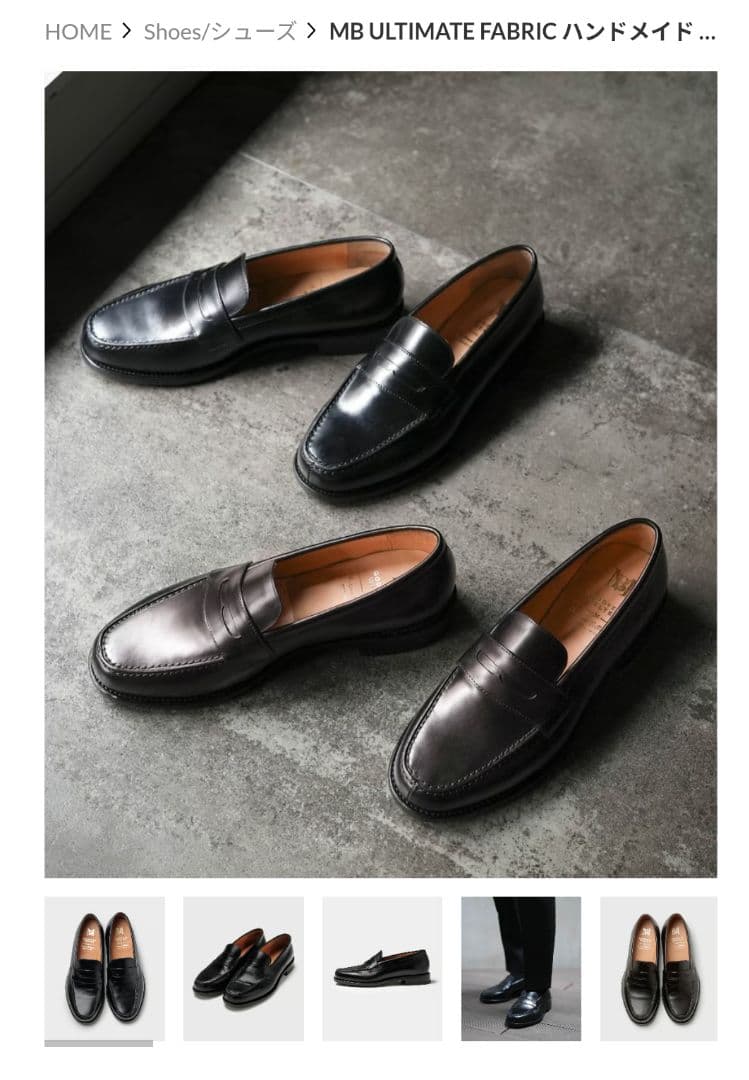Select the side-view single loafer thumbnail

pyautogui.click(x=382, y=968)
